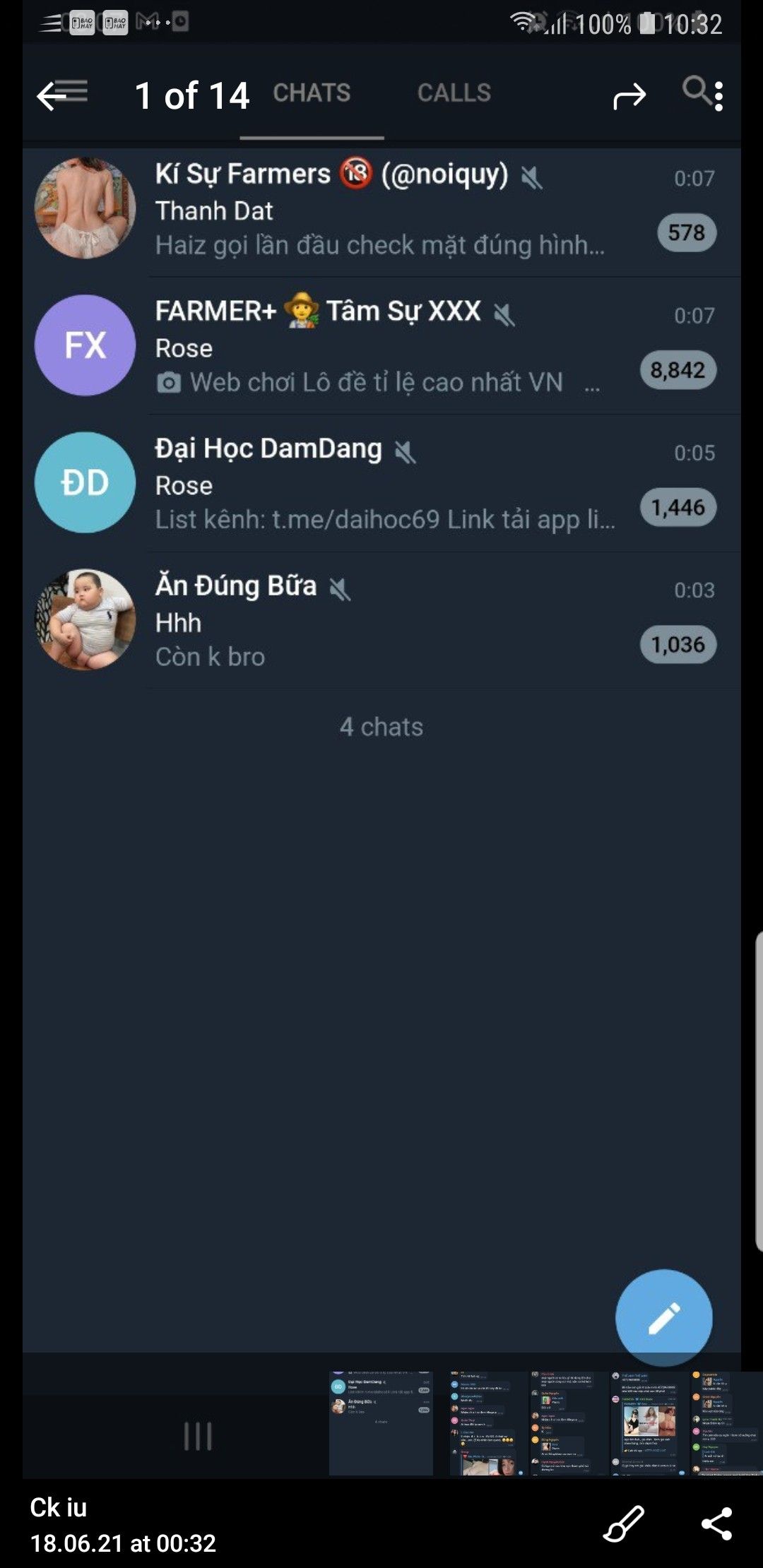This screenshot has width=763, height=1568.
Task: Open the last visible thumbnail in the strip
Action: coord(726,1423)
